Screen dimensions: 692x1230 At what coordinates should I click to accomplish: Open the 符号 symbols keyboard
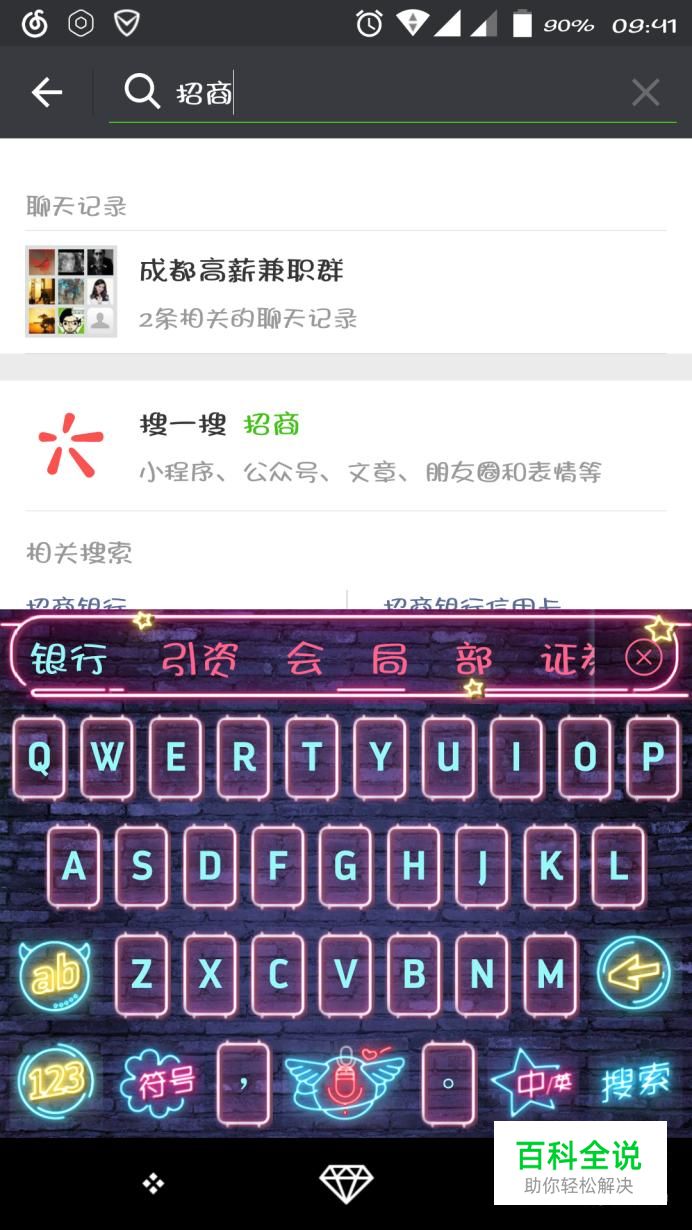point(159,1083)
